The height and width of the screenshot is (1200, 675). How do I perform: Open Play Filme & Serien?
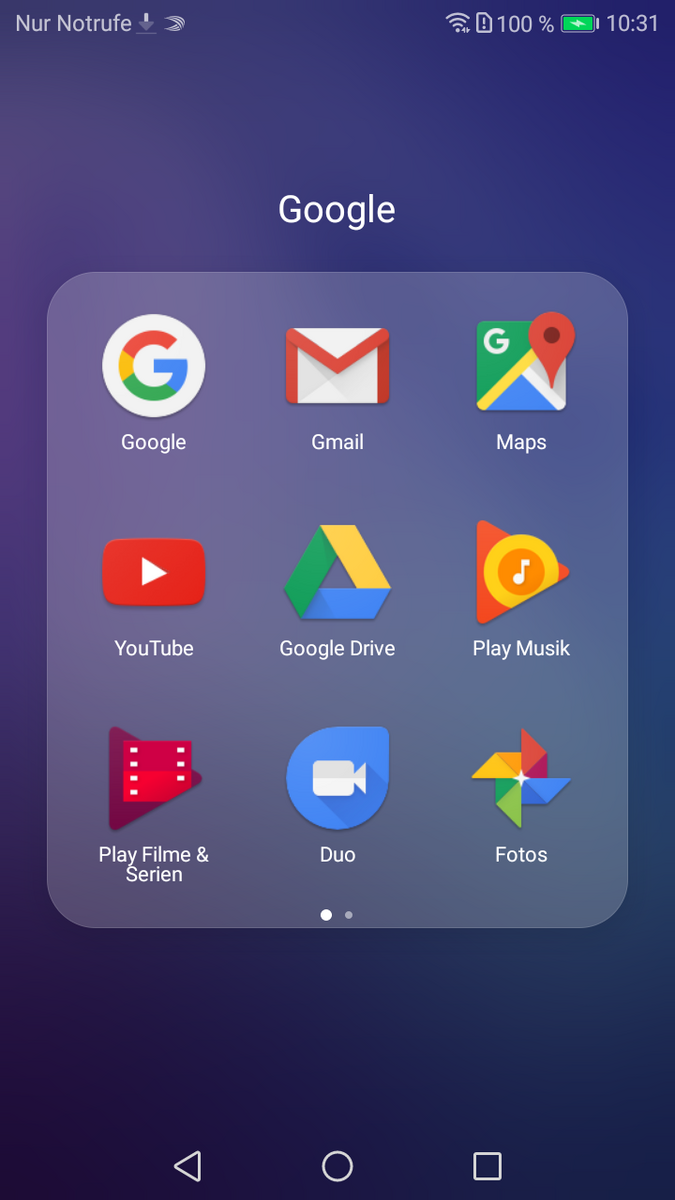click(153, 778)
